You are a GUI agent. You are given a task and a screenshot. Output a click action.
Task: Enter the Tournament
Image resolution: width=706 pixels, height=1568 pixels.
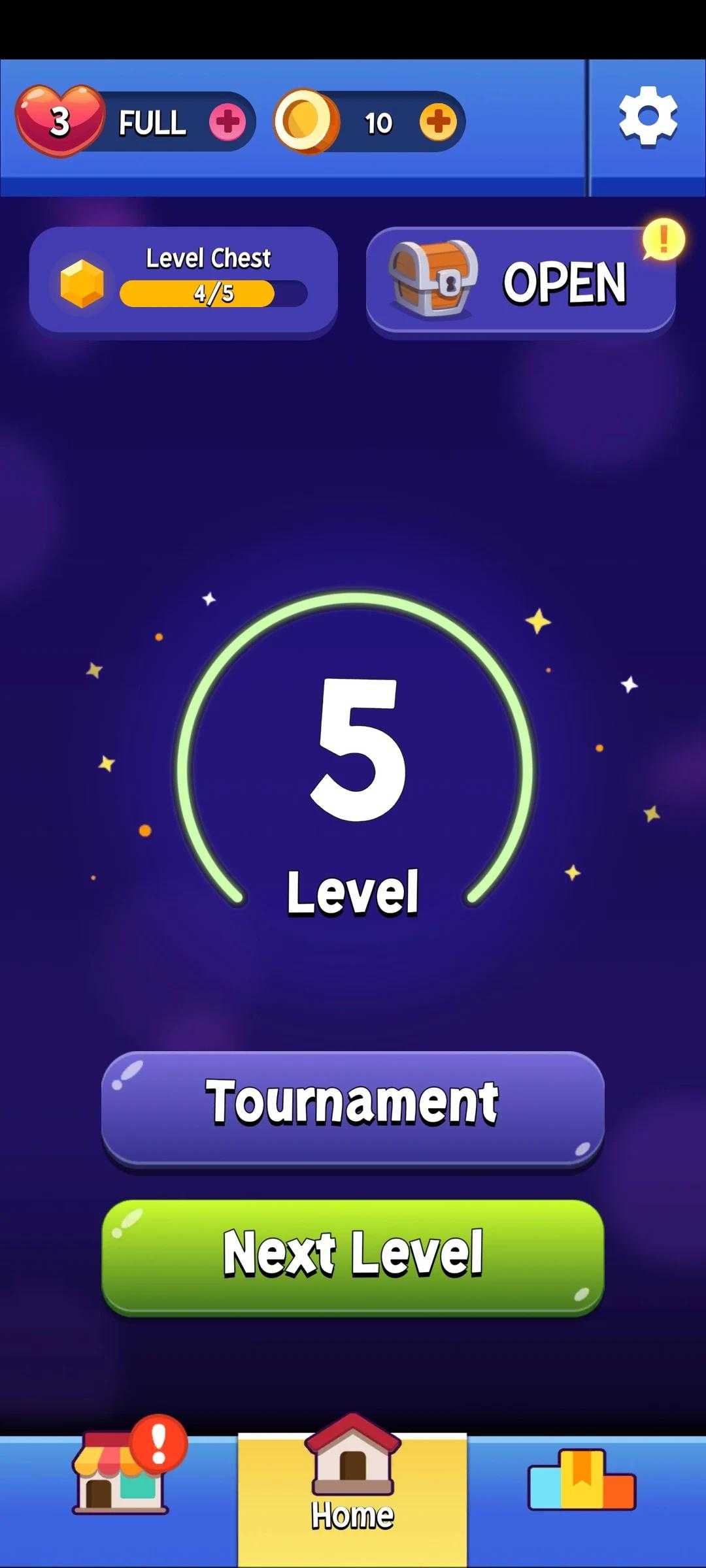pos(353,1110)
